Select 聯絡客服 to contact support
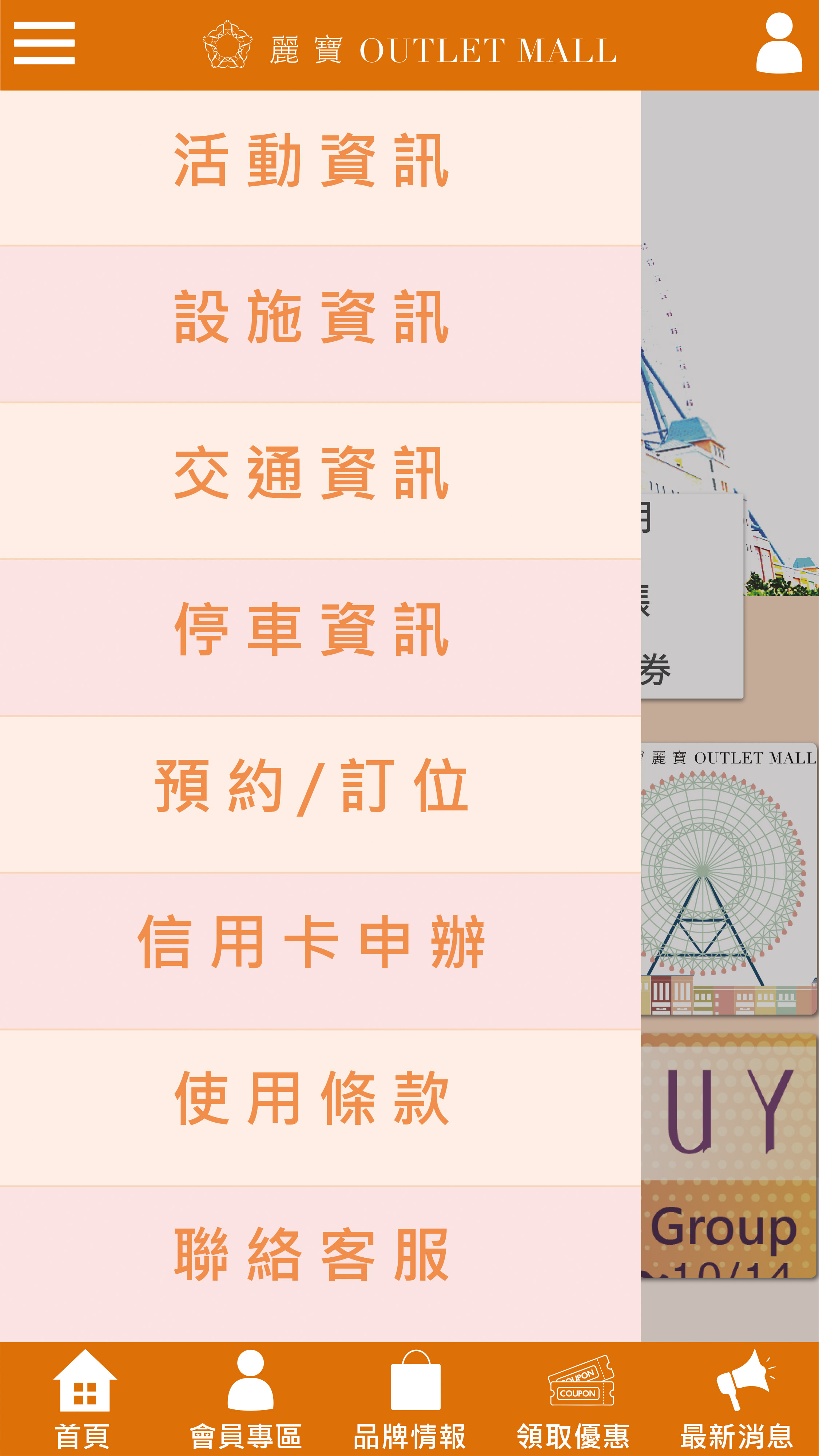The height and width of the screenshot is (1456, 819). click(x=312, y=1256)
